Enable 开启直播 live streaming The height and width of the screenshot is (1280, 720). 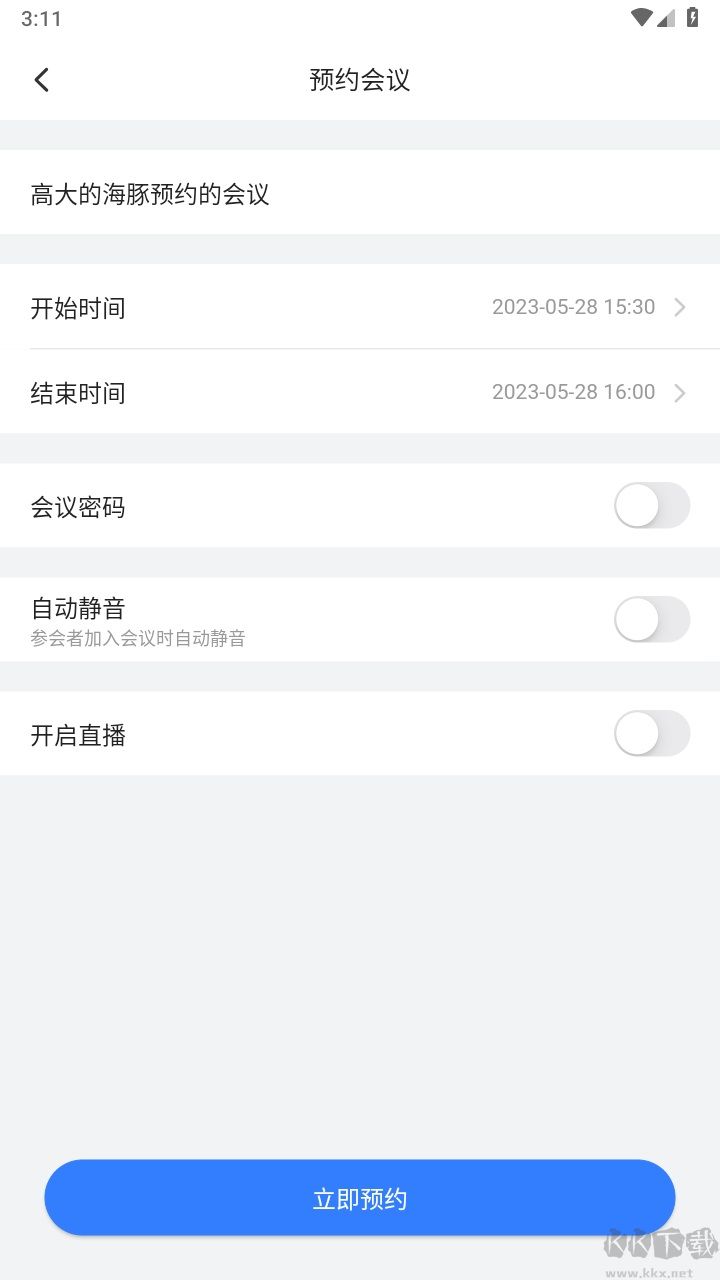click(651, 734)
